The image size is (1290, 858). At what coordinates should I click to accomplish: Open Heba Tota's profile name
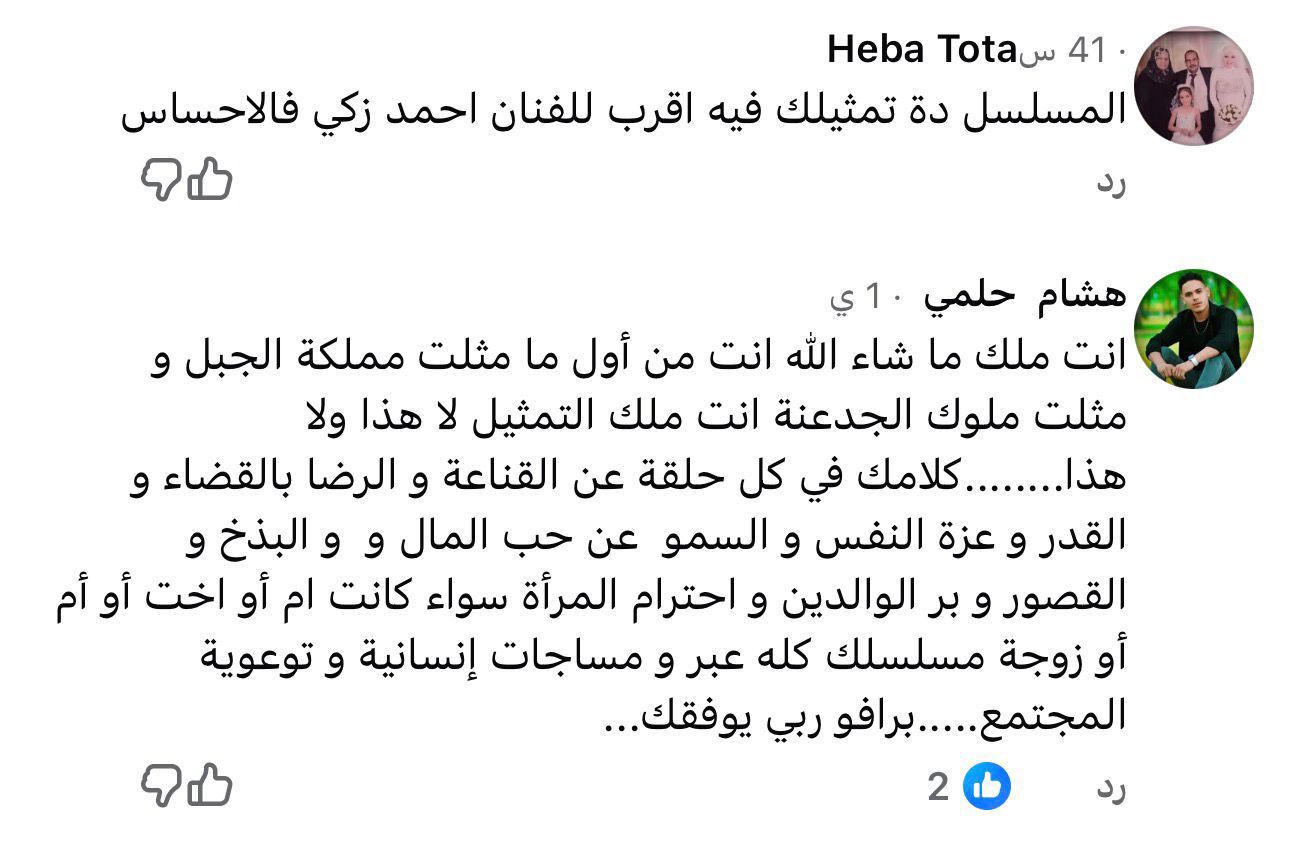click(x=922, y=49)
